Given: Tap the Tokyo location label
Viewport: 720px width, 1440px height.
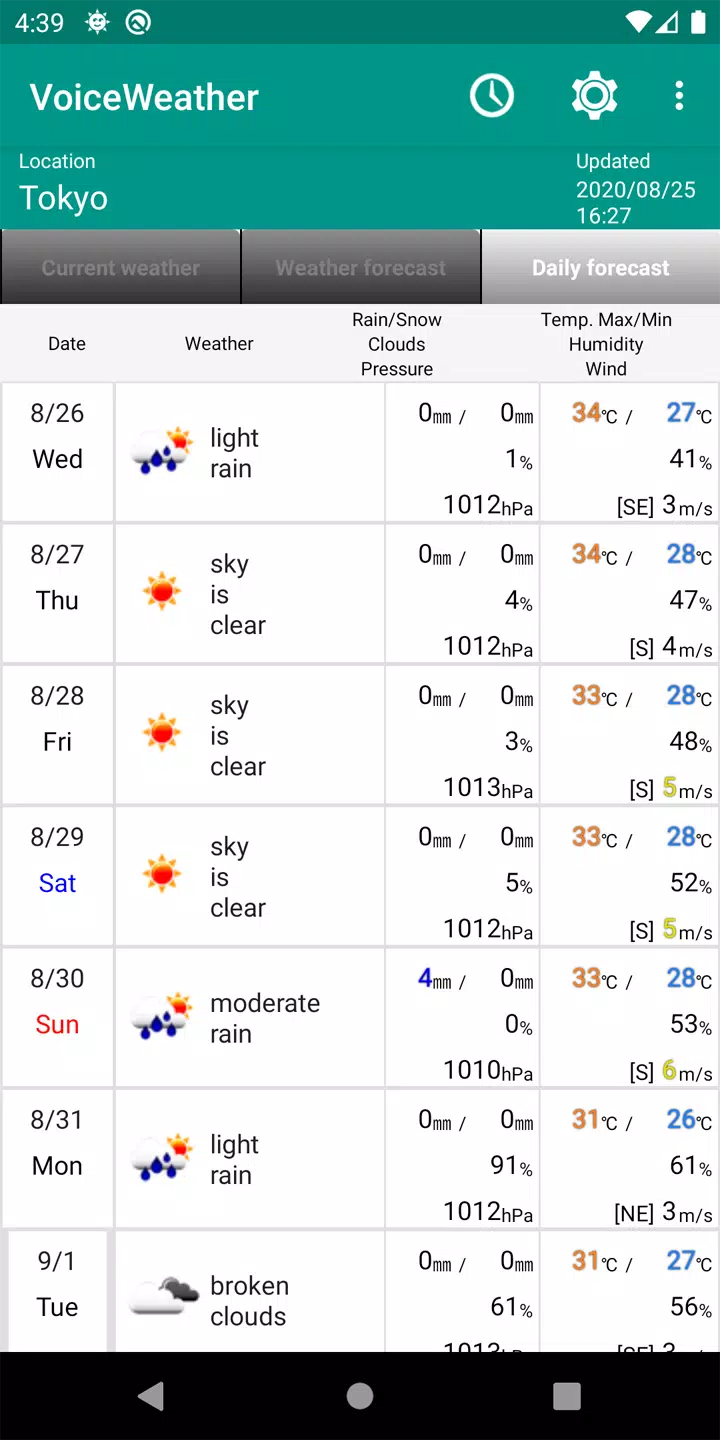Looking at the screenshot, I should pos(63,197).
